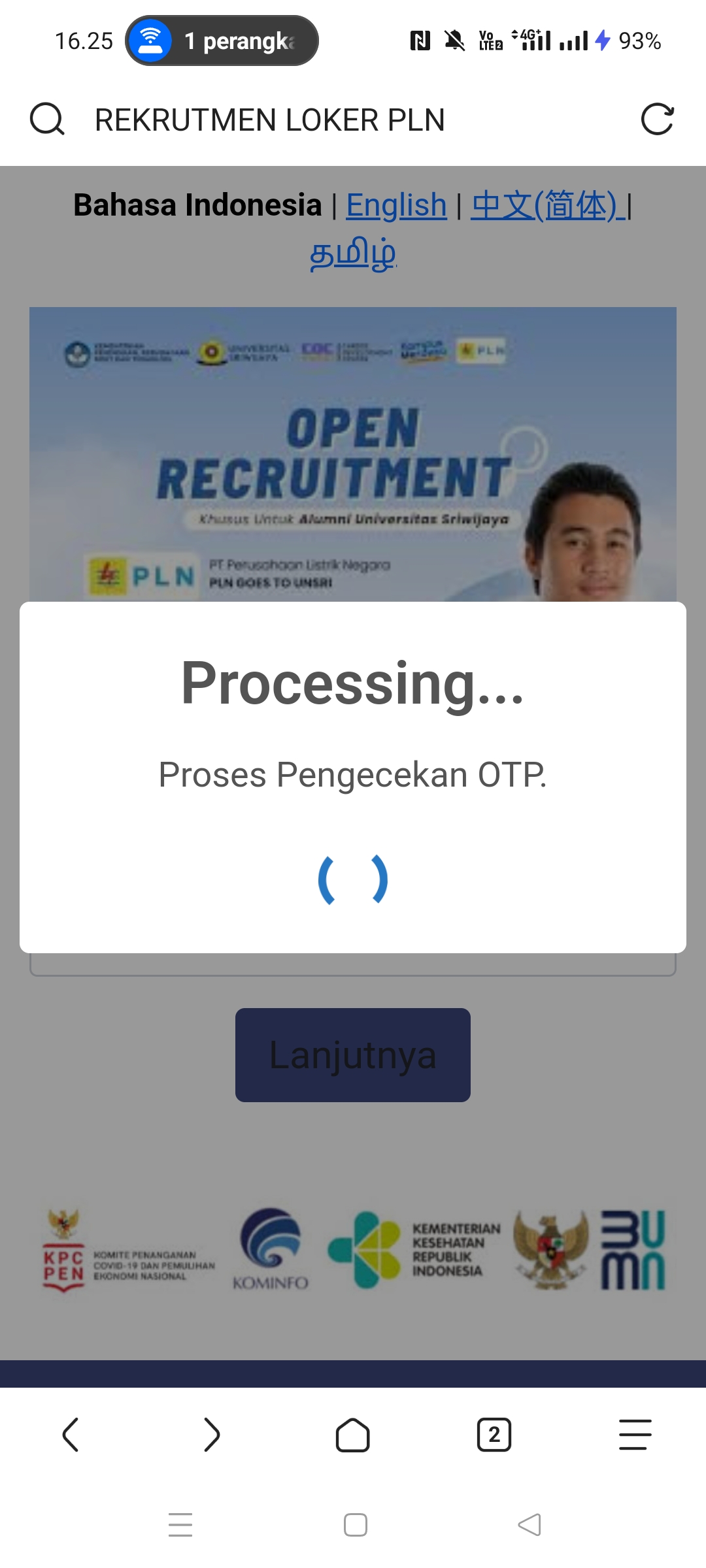706x1568 pixels.
Task: Select the English language link
Action: tap(396, 204)
